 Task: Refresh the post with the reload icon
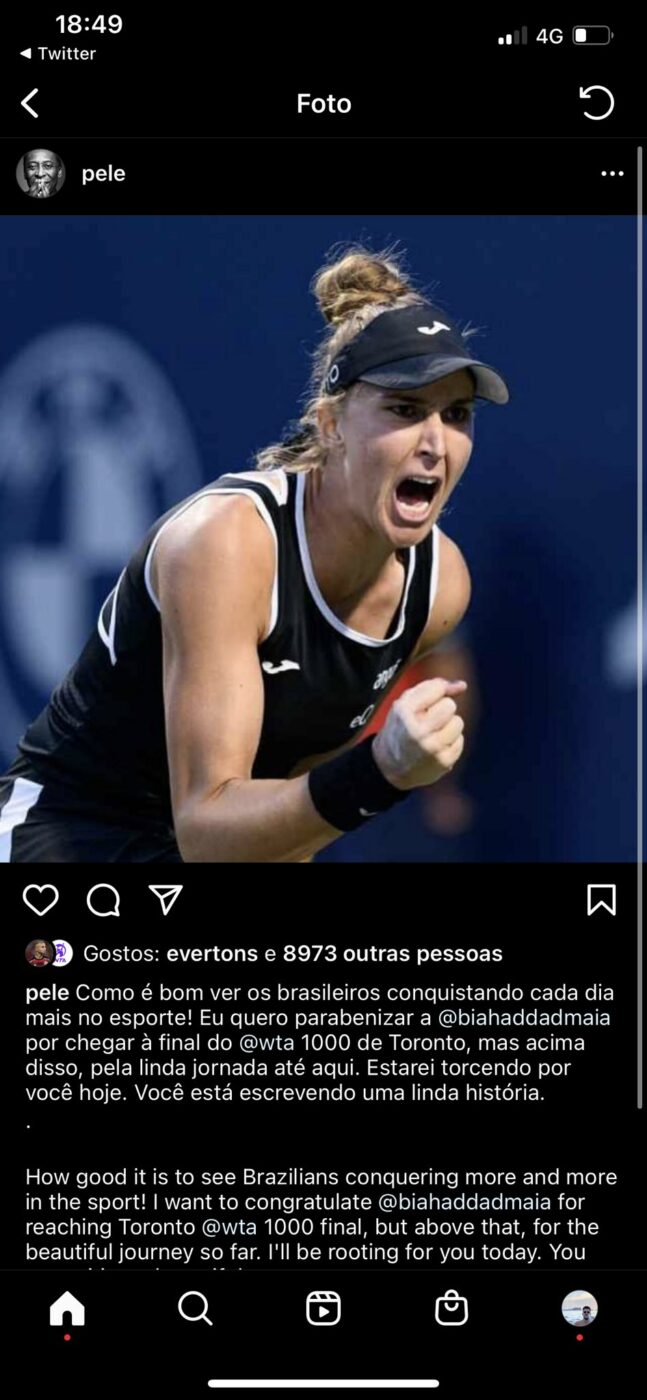point(596,103)
